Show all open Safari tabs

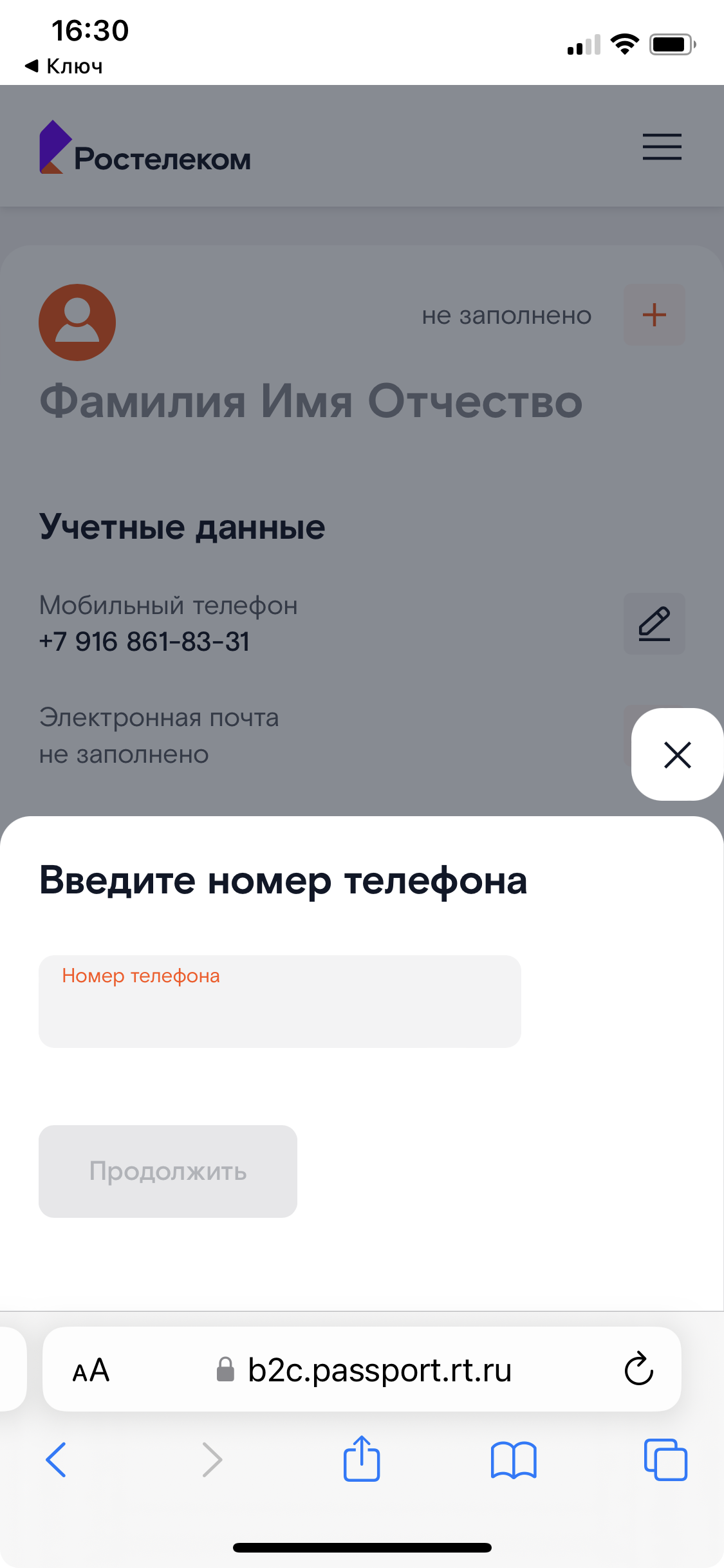665,1460
